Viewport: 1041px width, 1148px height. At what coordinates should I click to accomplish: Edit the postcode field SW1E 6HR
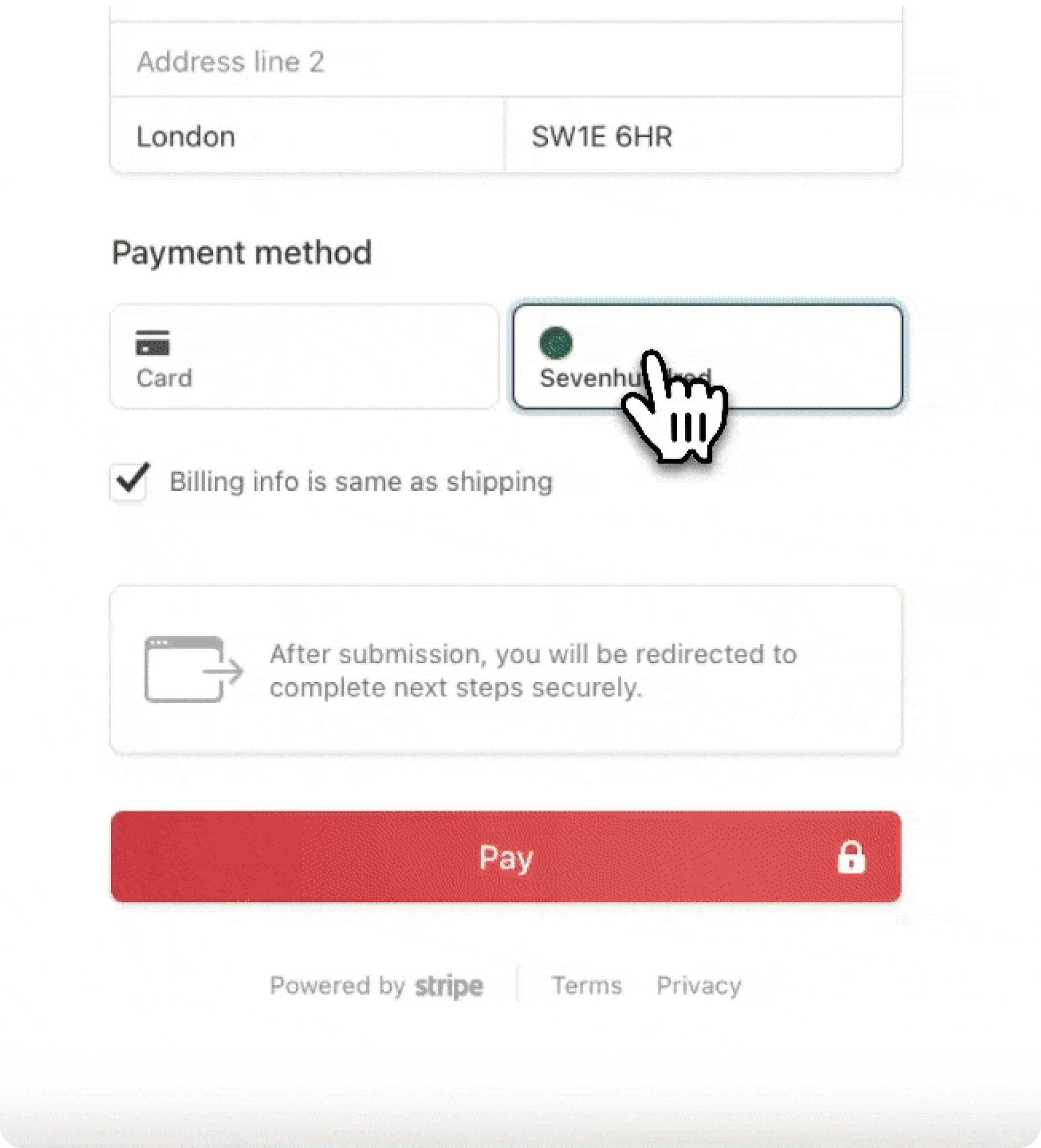(x=703, y=137)
